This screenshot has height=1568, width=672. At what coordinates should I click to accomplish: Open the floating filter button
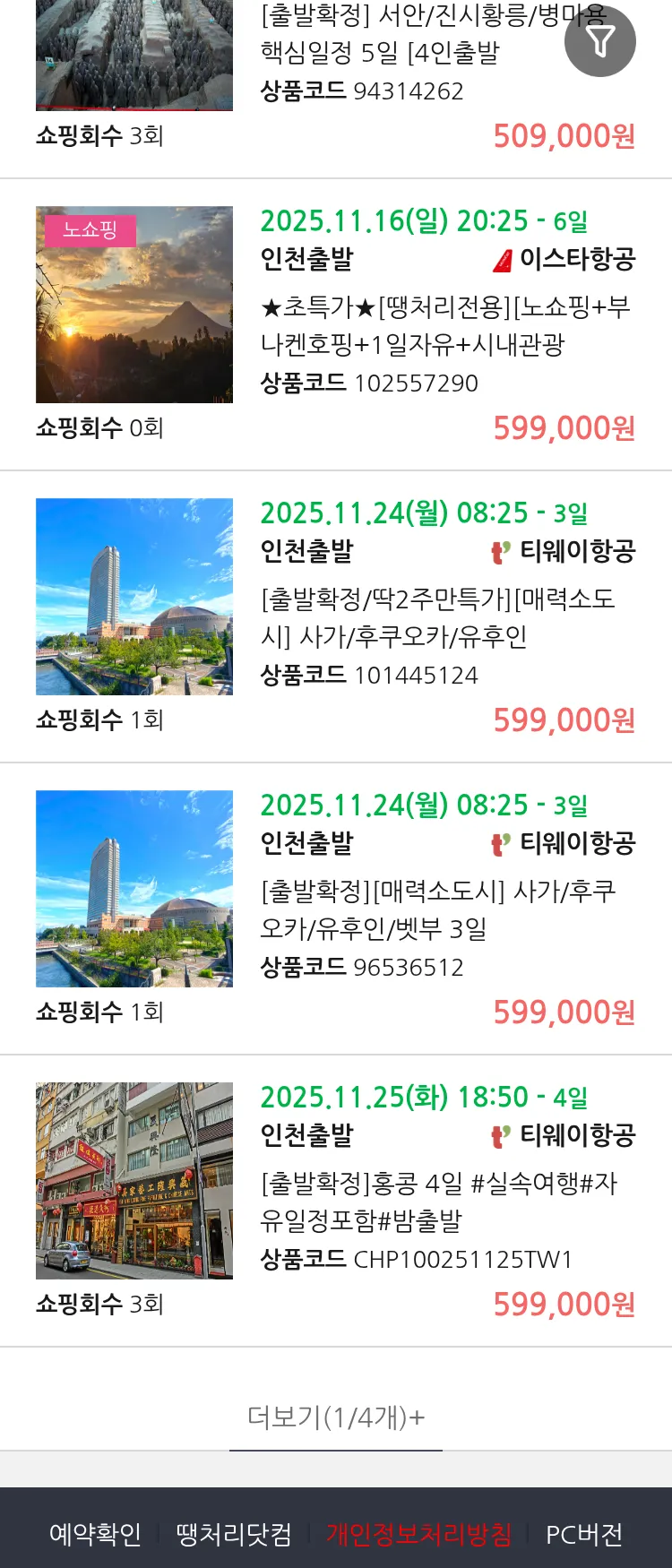[x=599, y=41]
